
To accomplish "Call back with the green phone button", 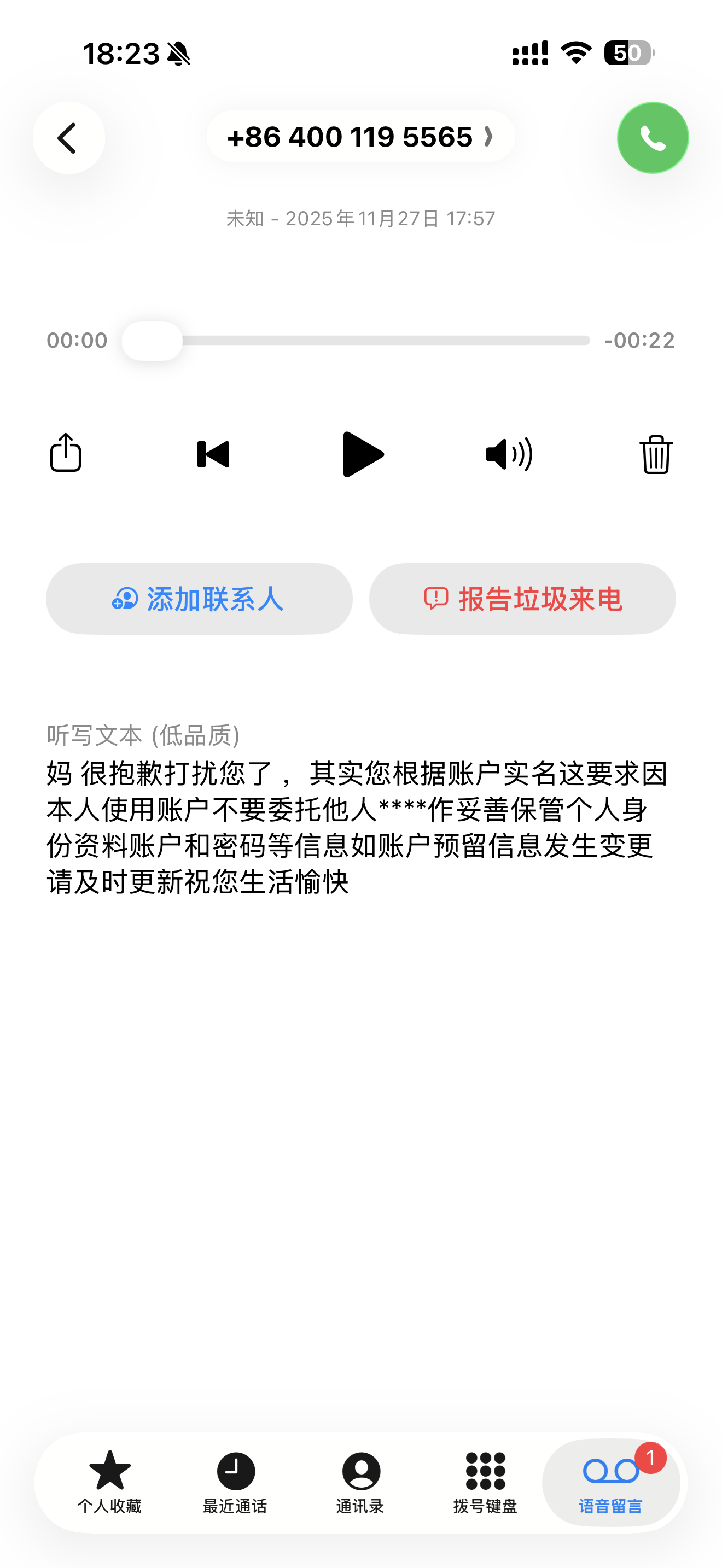I will point(652,138).
